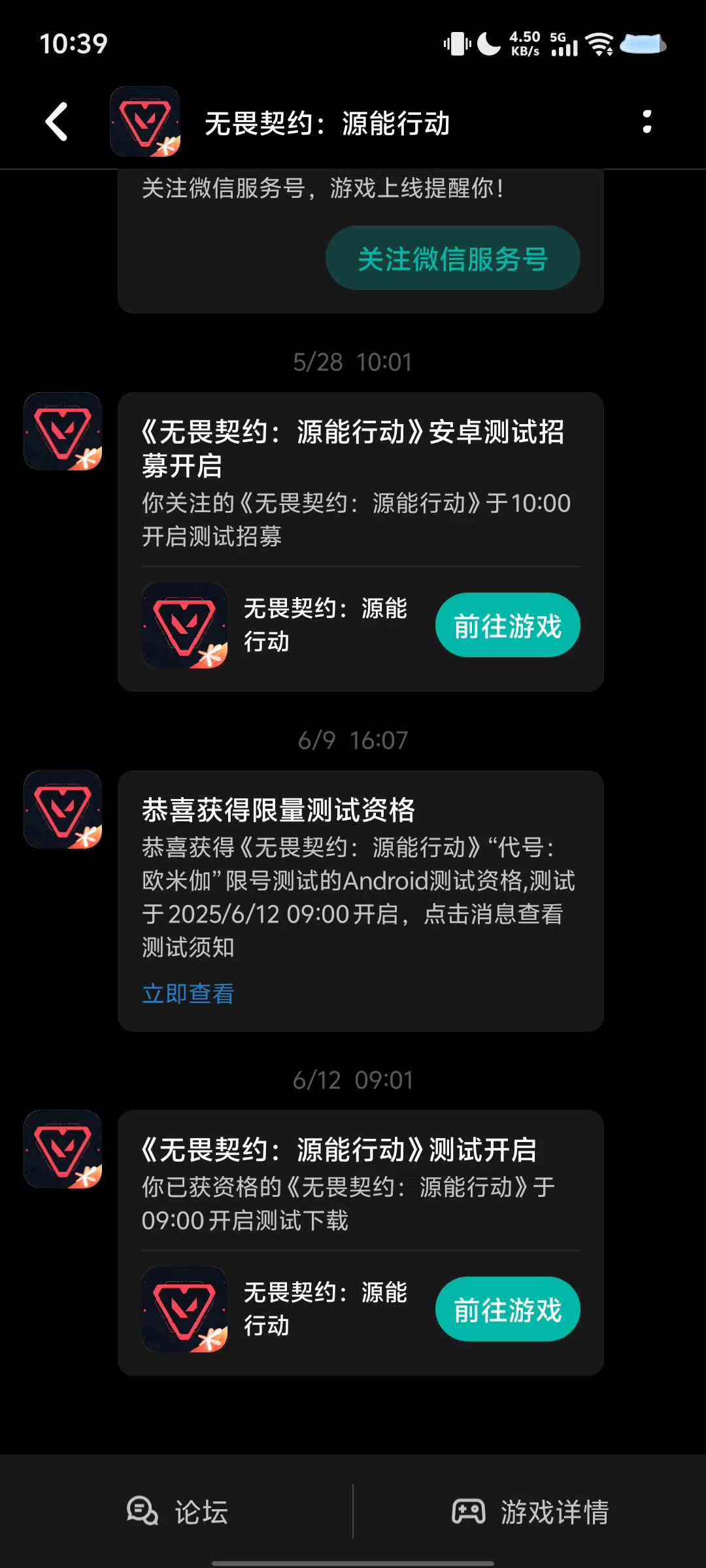Open the 论坛 tab at the bottom
This screenshot has height=1568, width=706.
tap(177, 1512)
